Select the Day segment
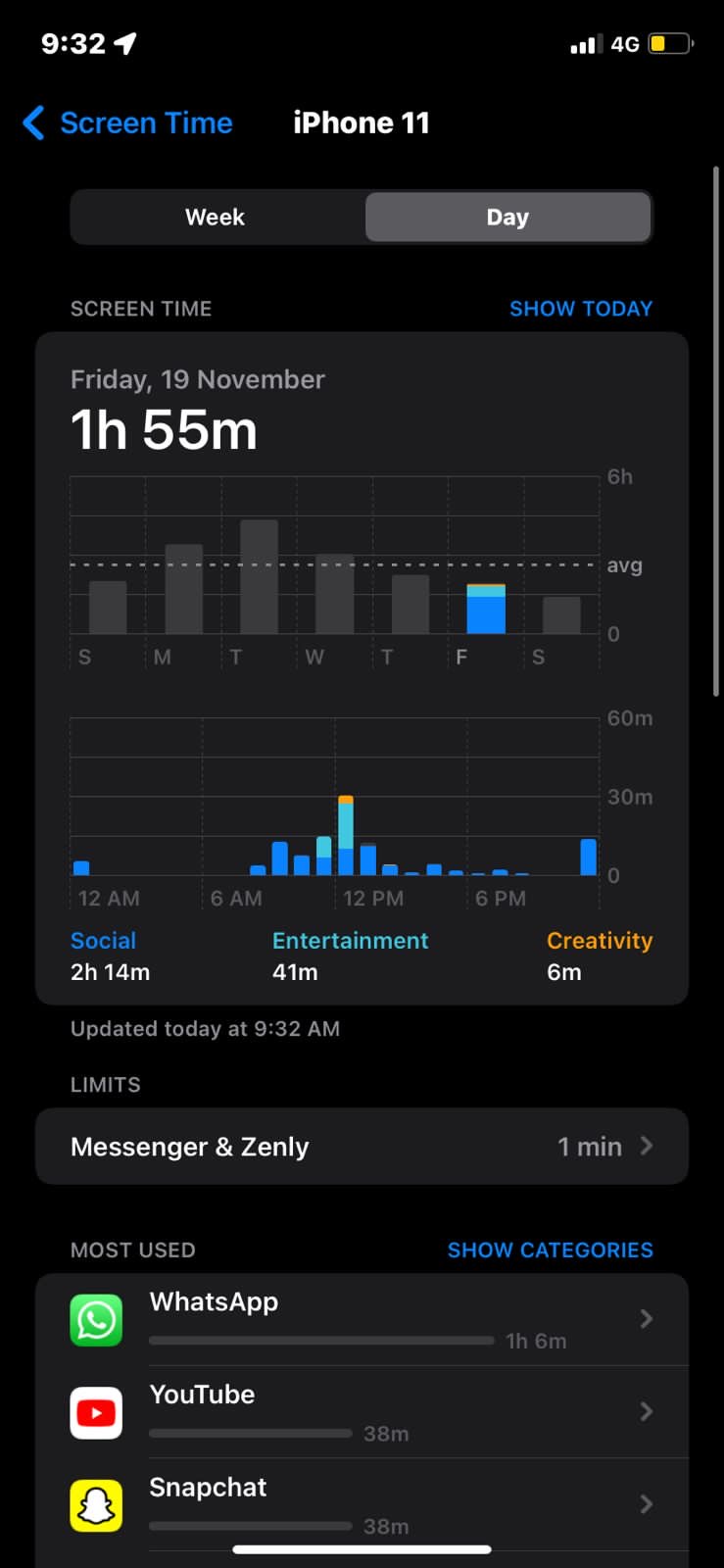This screenshot has height=1568, width=724. point(507,218)
